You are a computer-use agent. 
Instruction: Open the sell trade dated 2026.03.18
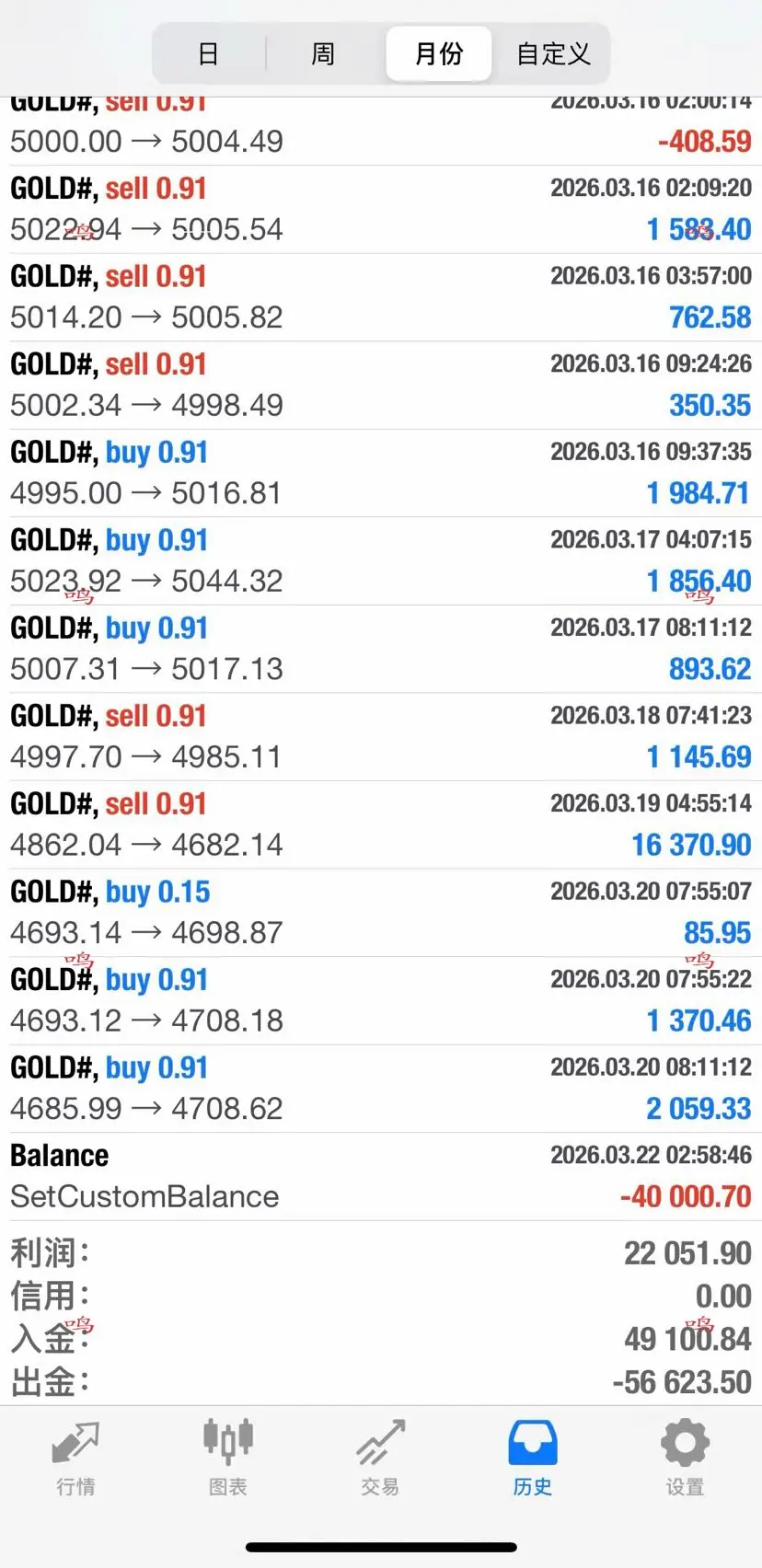[x=381, y=736]
